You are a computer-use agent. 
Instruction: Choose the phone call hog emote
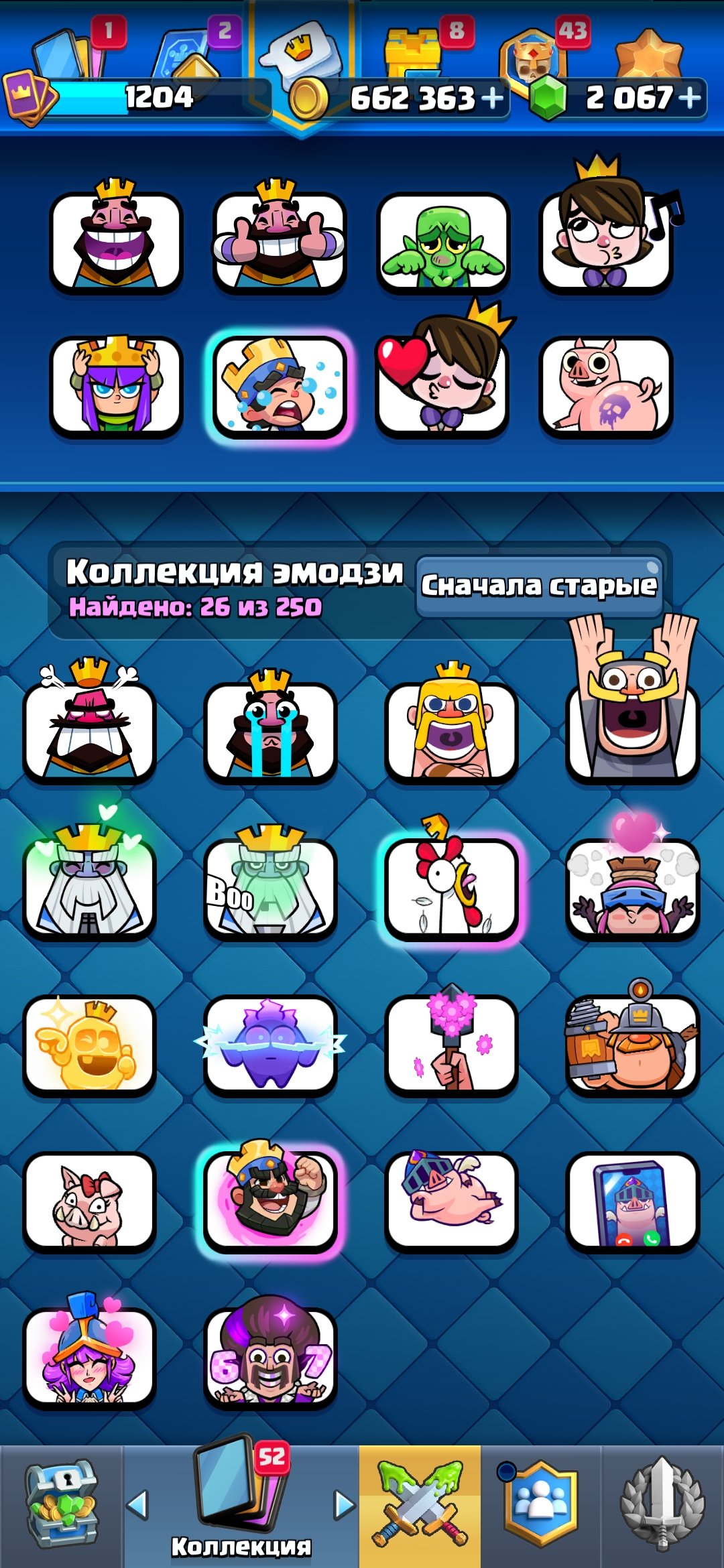tap(632, 1201)
